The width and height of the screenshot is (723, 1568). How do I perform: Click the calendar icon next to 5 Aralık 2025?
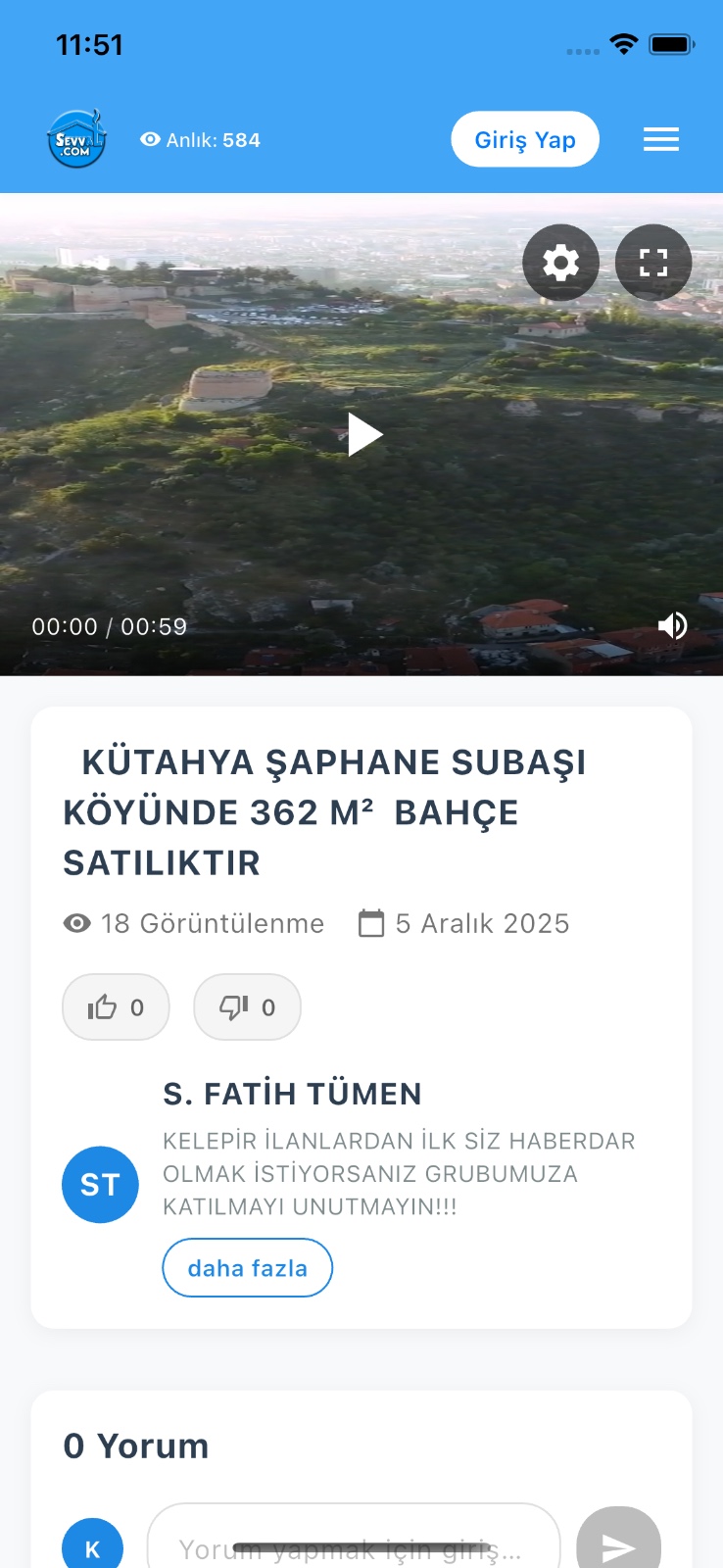point(370,922)
